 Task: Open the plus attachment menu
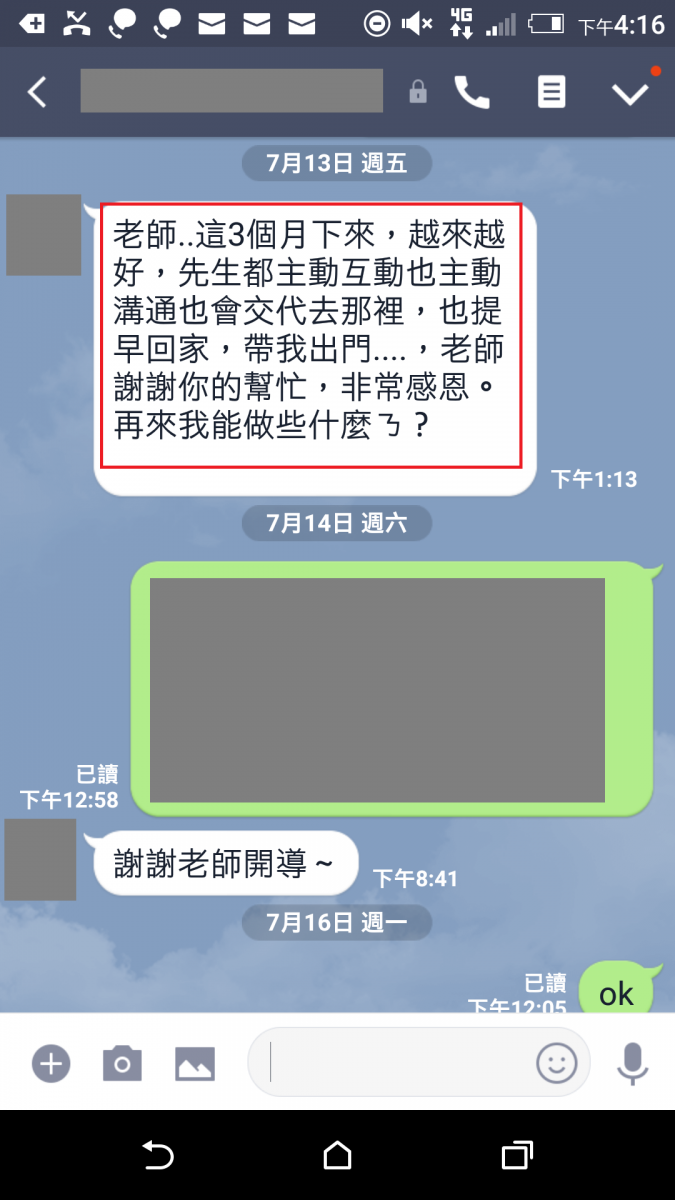pos(50,1063)
